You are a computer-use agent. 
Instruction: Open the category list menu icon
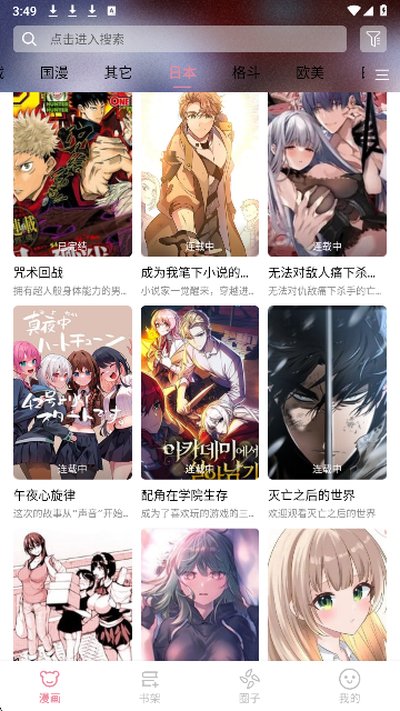tap(382, 75)
